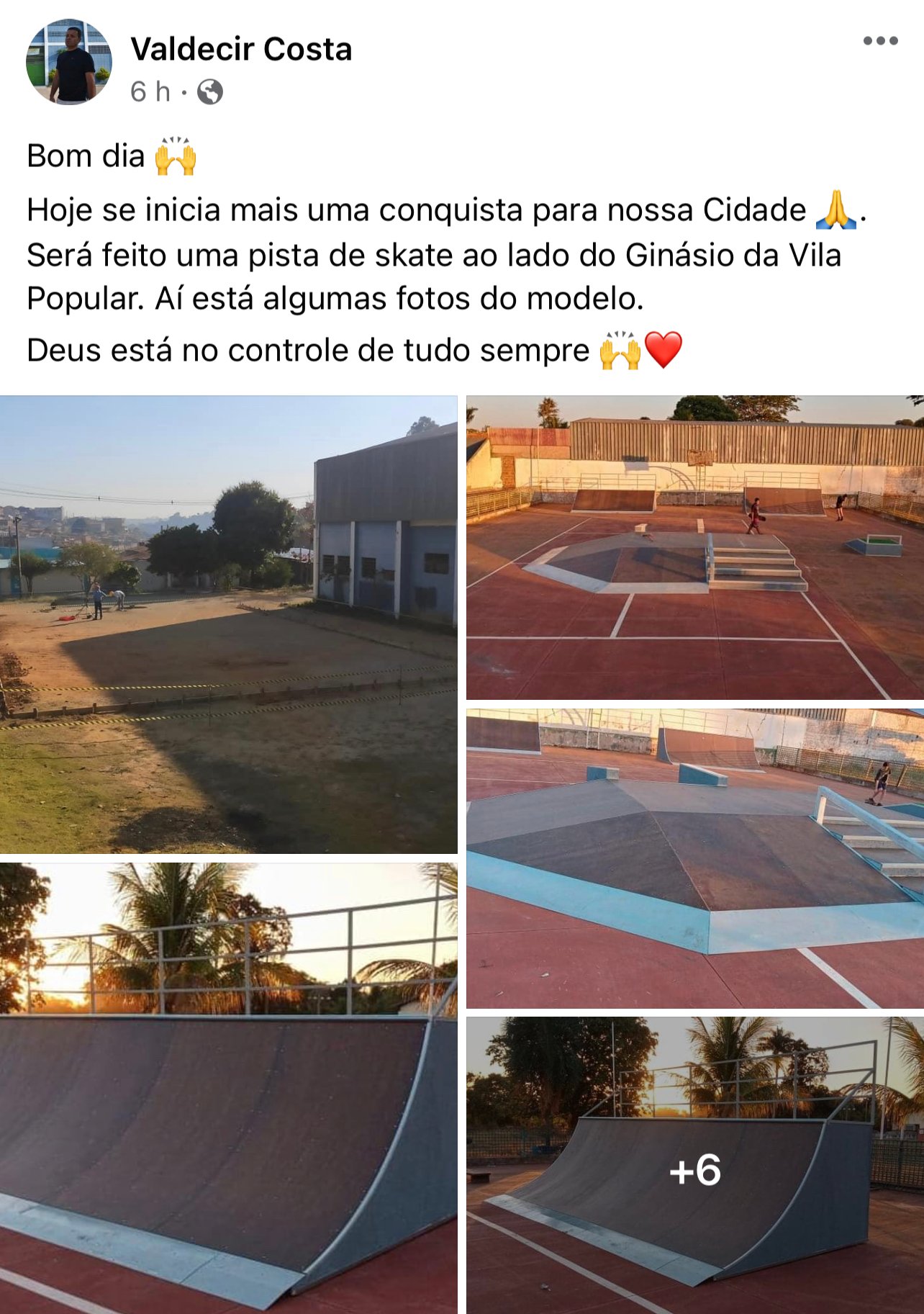924x1314 pixels.
Task: Open Valdecir Costa's profile name link
Action: click(x=241, y=50)
